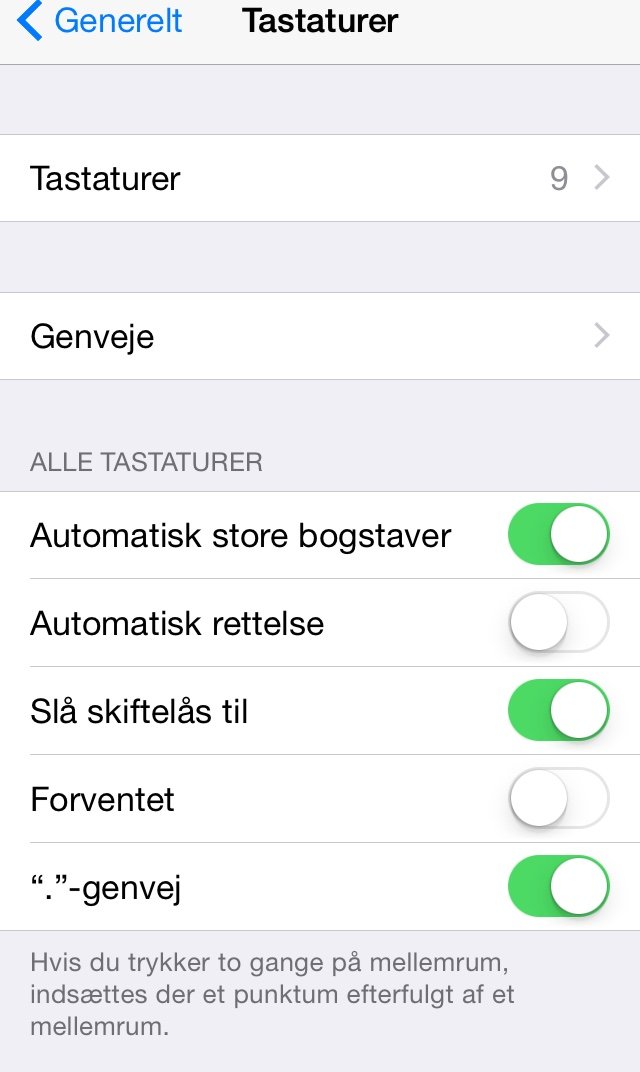Enable Automatisk rettelse
This screenshot has width=640, height=1072.
[558, 623]
